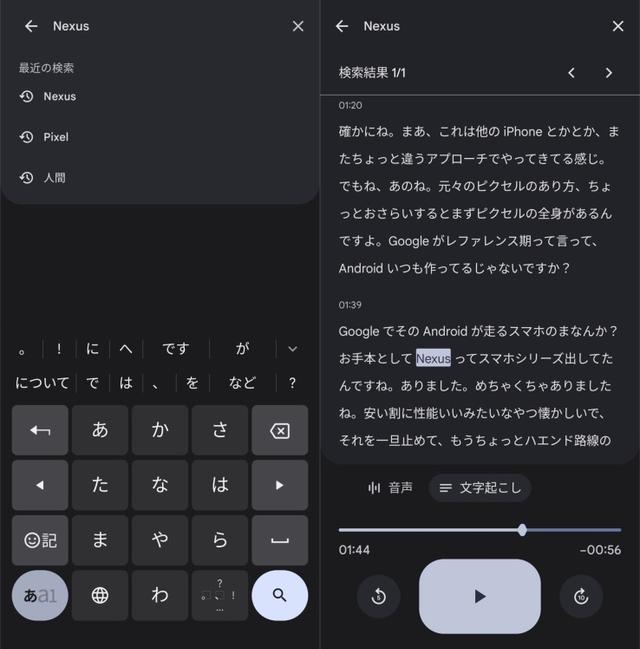
Task: Tap the playback seek bar
Action: [480, 530]
